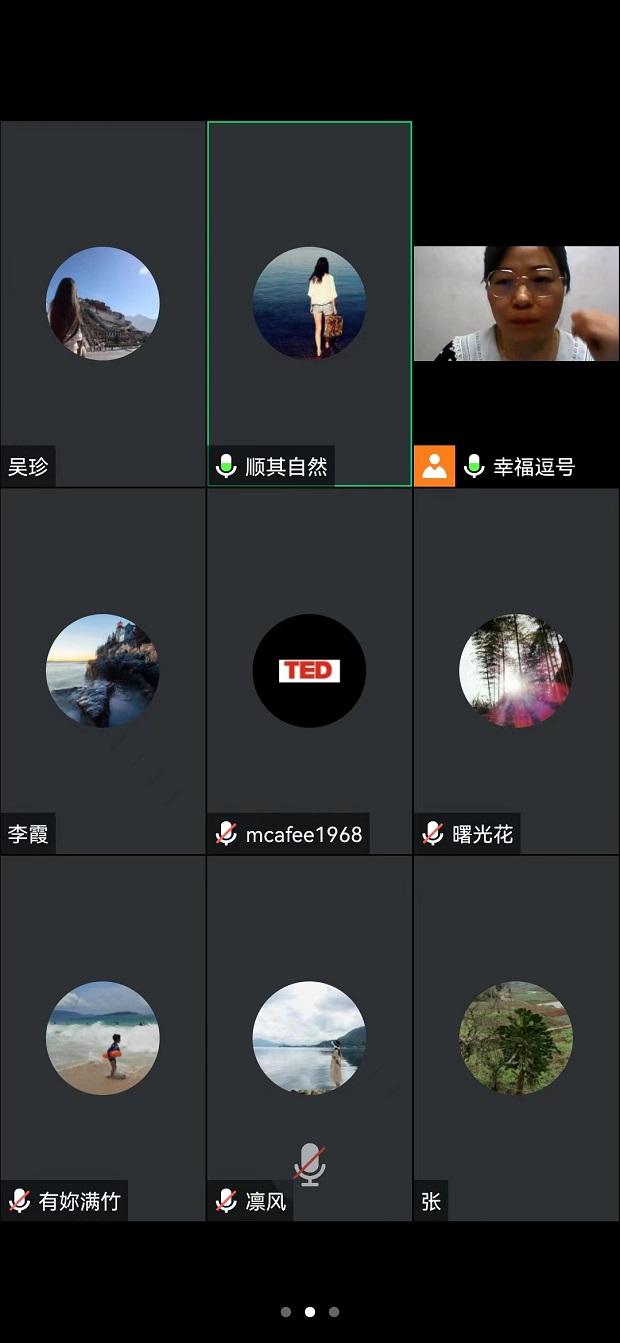Viewport: 620px width, 1343px height.
Task: Select participant tile 凛风
Action: [x=309, y=1038]
